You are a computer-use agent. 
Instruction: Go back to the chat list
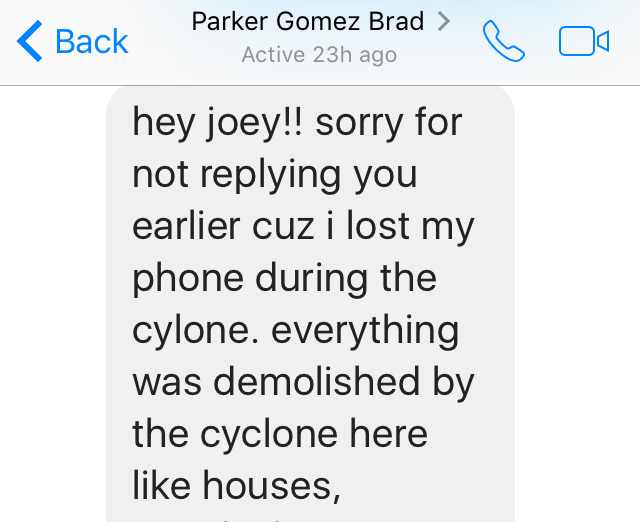point(73,41)
